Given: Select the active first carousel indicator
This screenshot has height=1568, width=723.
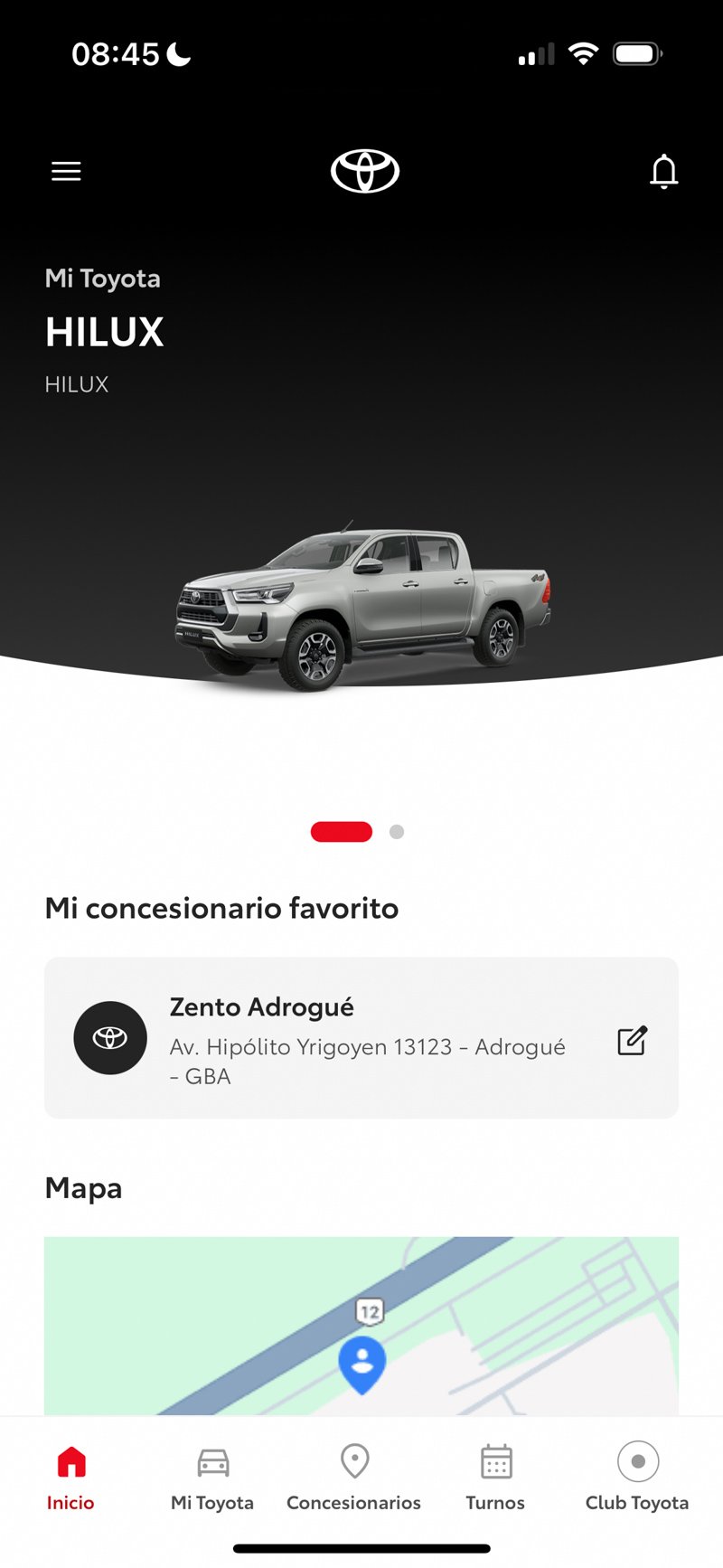Looking at the screenshot, I should click(x=341, y=831).
